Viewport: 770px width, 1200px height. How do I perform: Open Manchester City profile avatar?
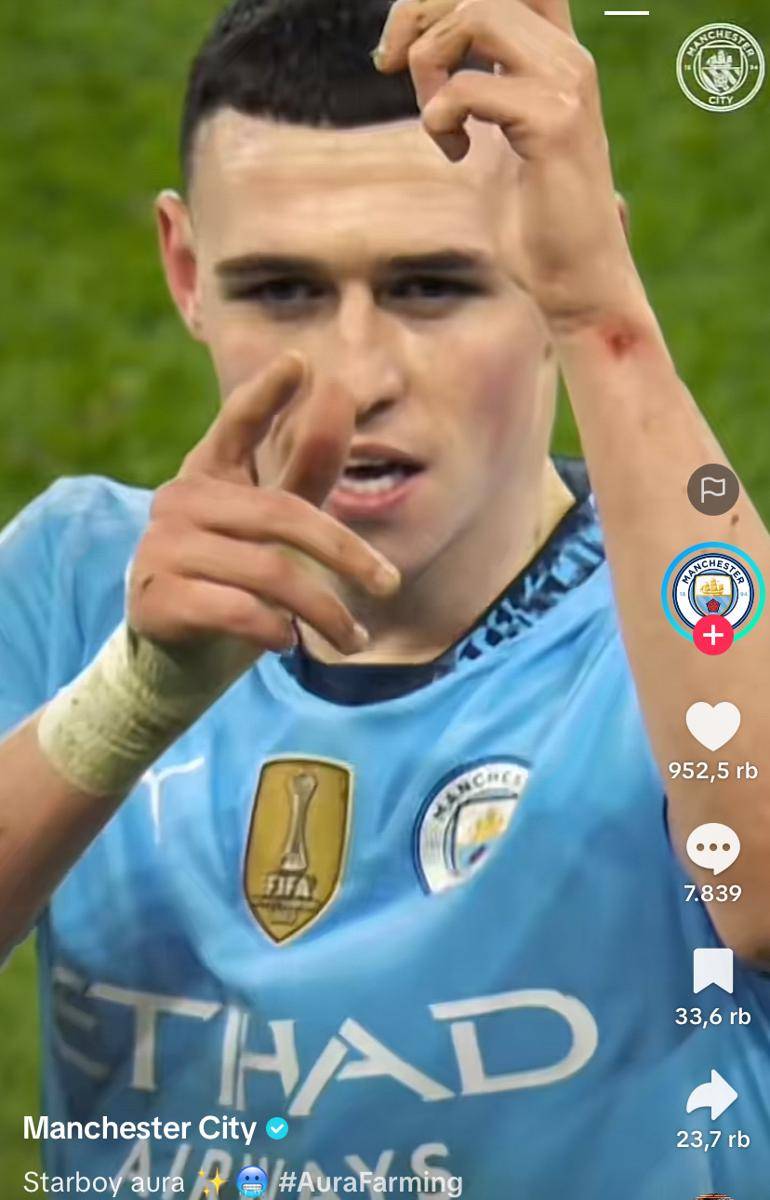712,591
